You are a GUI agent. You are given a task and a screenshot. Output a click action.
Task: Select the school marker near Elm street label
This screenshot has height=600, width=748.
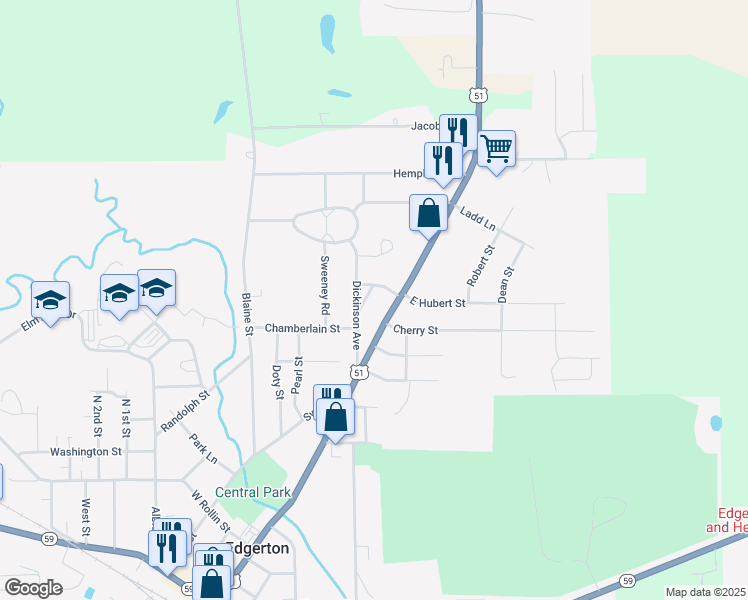[x=51, y=304]
